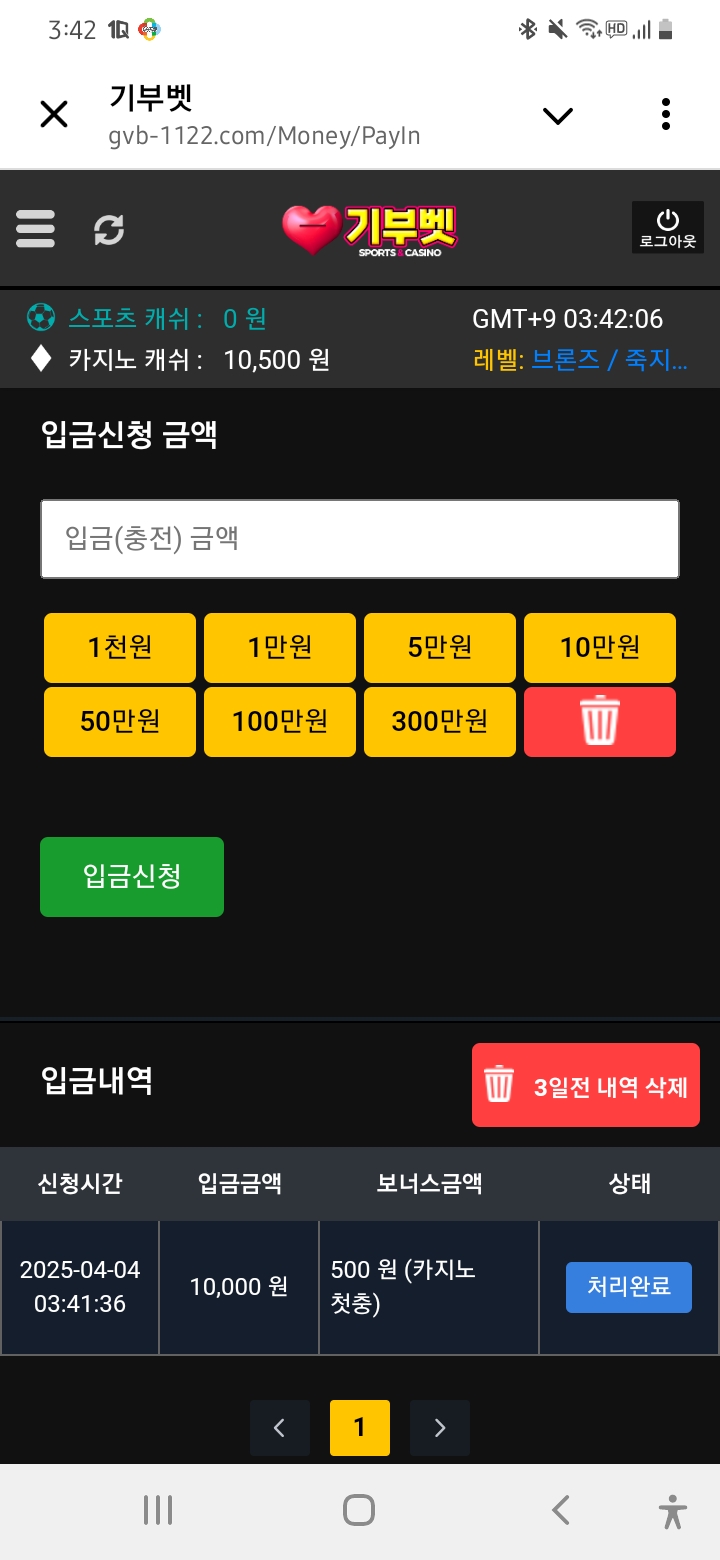Open the hamburger drawer menu
The image size is (720, 1560).
tap(36, 229)
